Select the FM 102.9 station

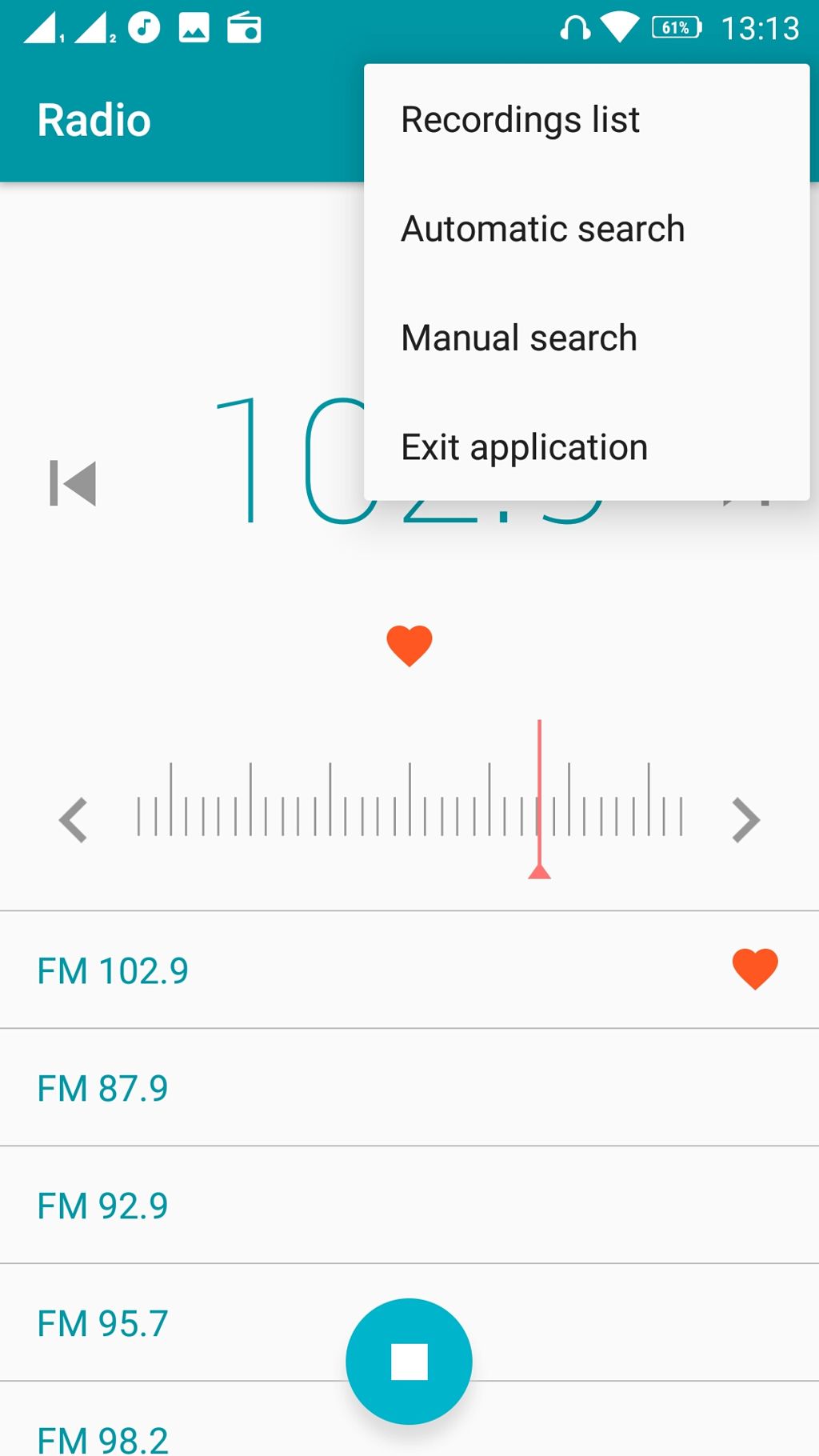[x=112, y=970]
